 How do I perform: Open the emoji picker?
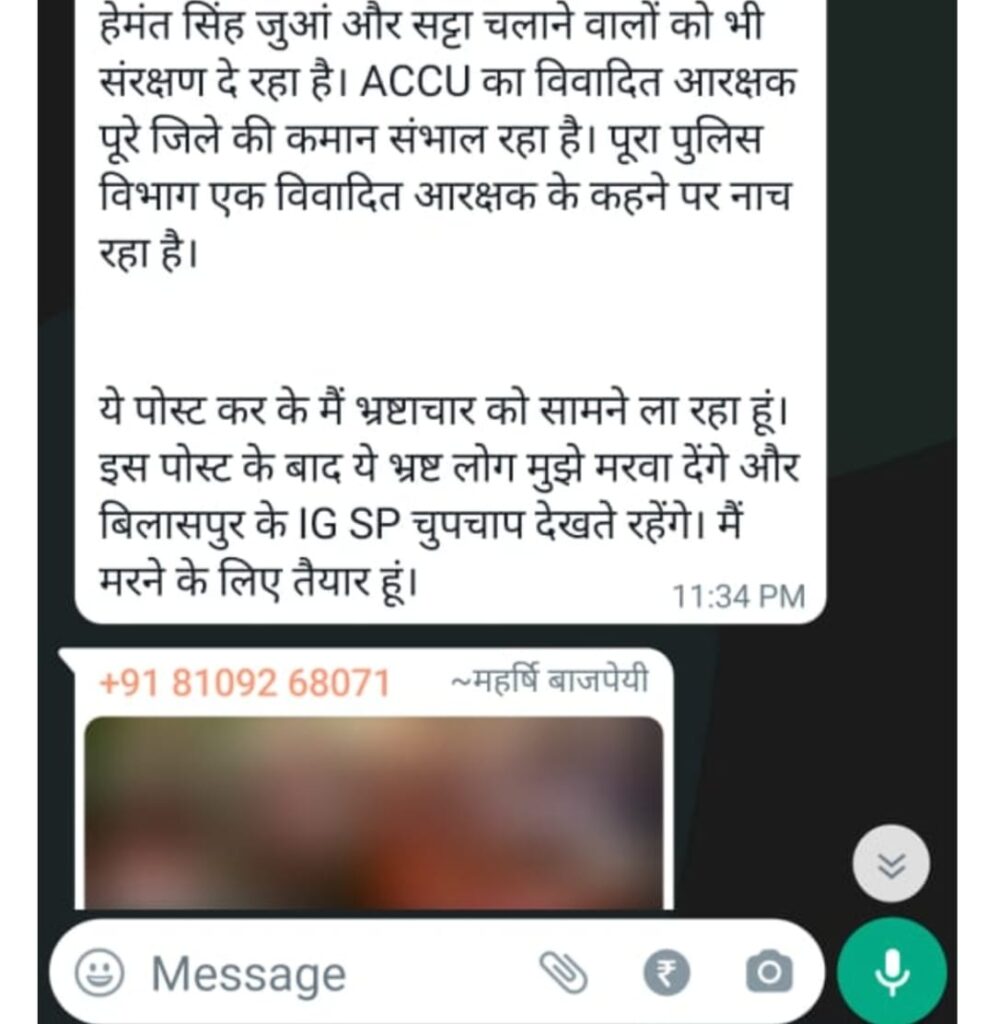tap(100, 971)
